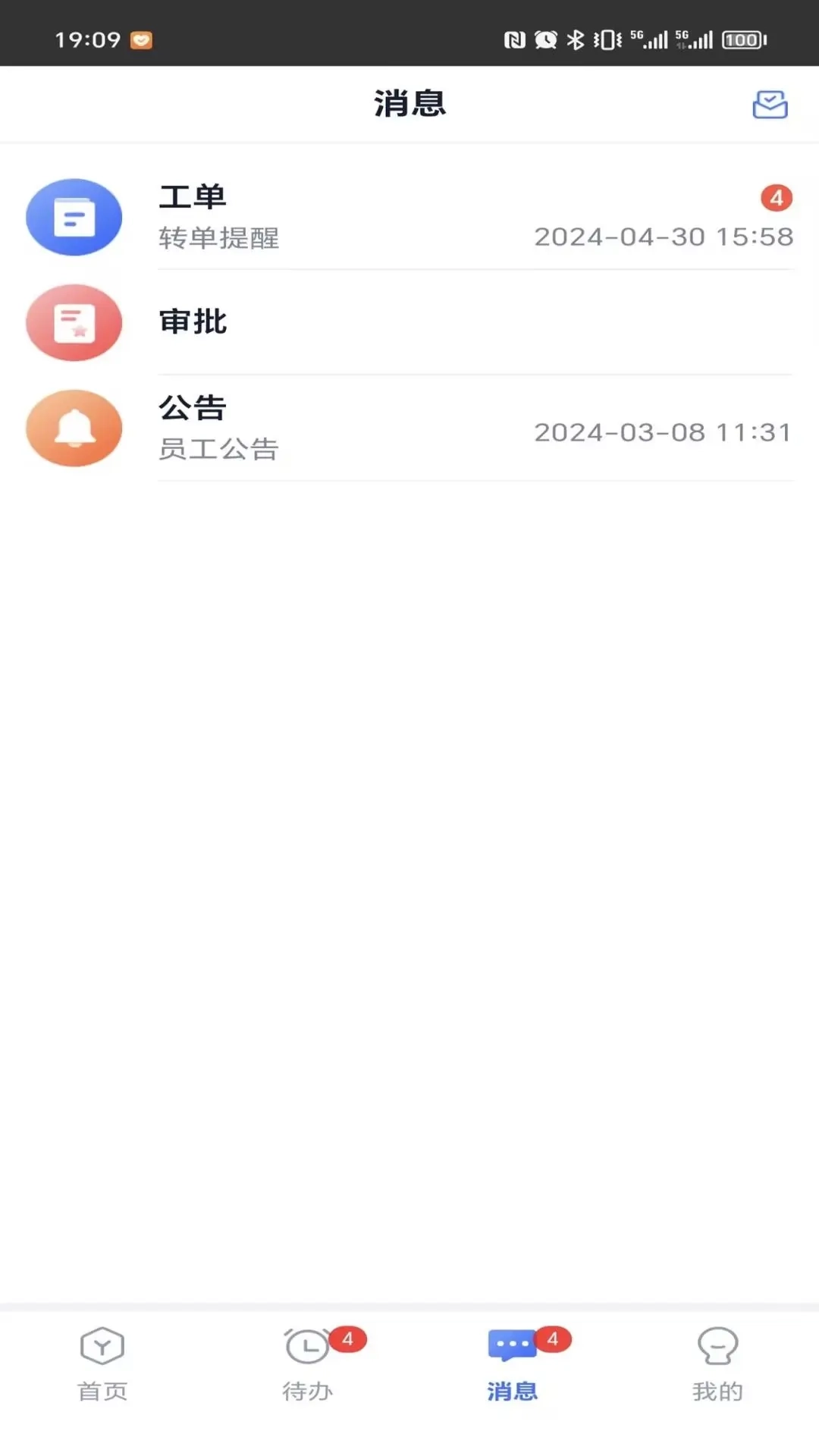Tap the orange 公告 bell icon

coord(74,428)
